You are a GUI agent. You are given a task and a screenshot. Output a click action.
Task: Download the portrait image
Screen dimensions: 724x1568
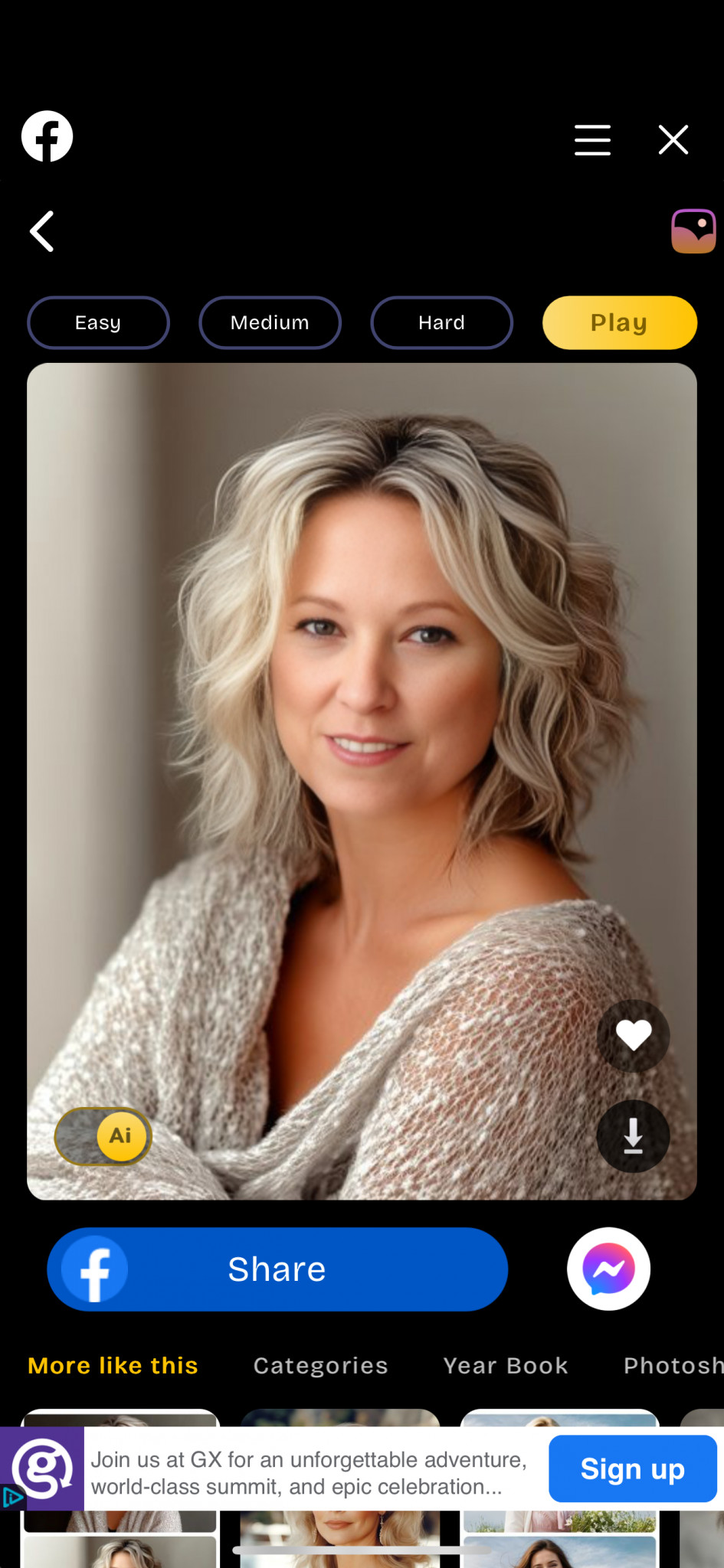[x=634, y=1136]
